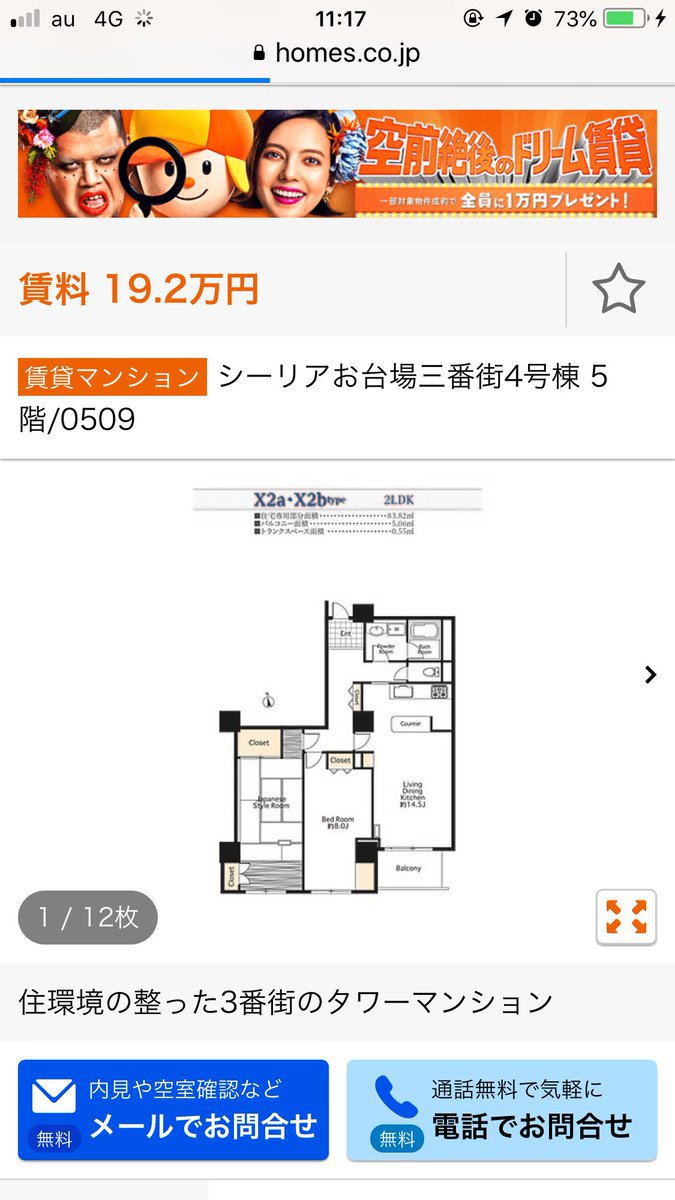Tap the homes.co.jp address bar
This screenshot has height=1200, width=675.
tap(337, 53)
